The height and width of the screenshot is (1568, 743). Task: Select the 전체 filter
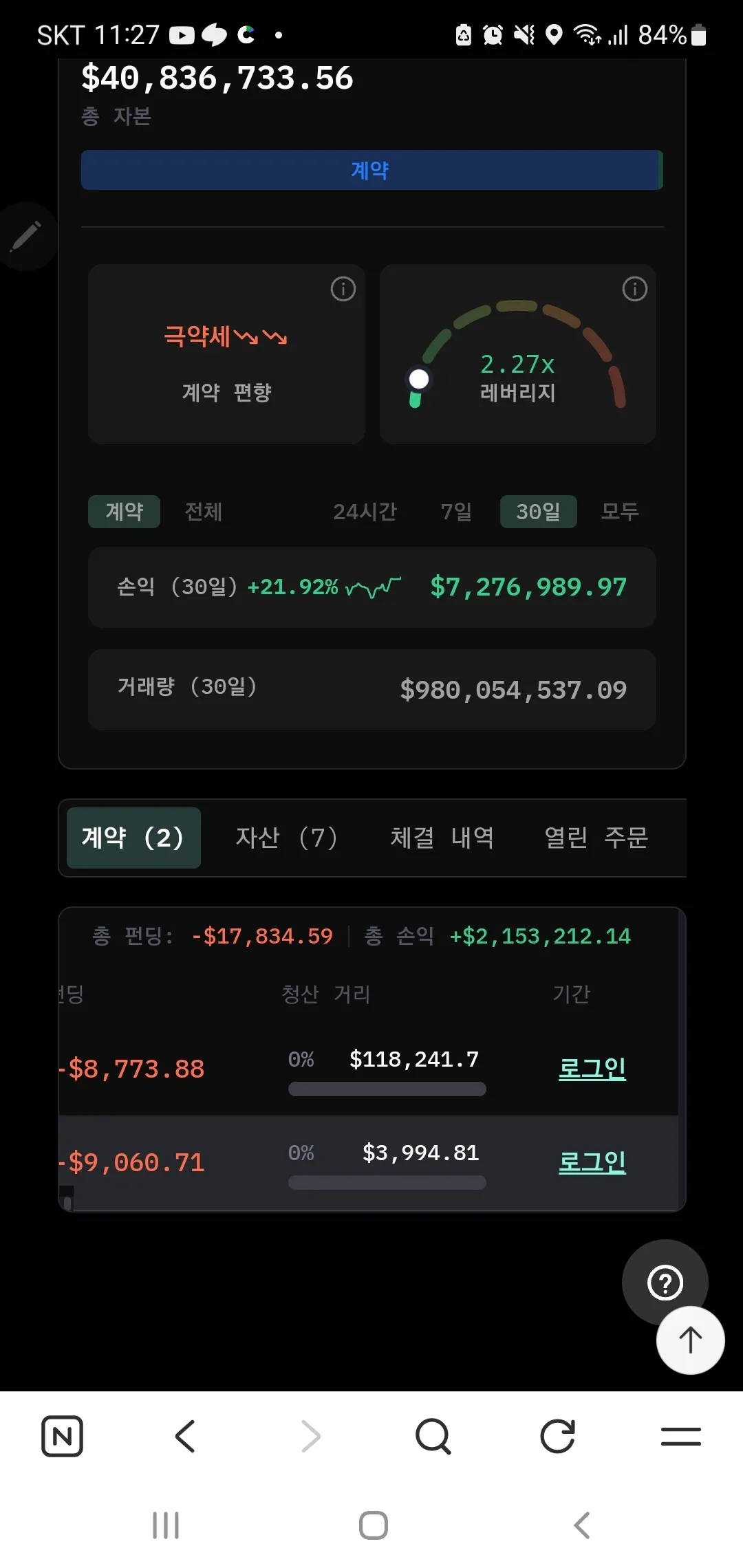pos(203,512)
